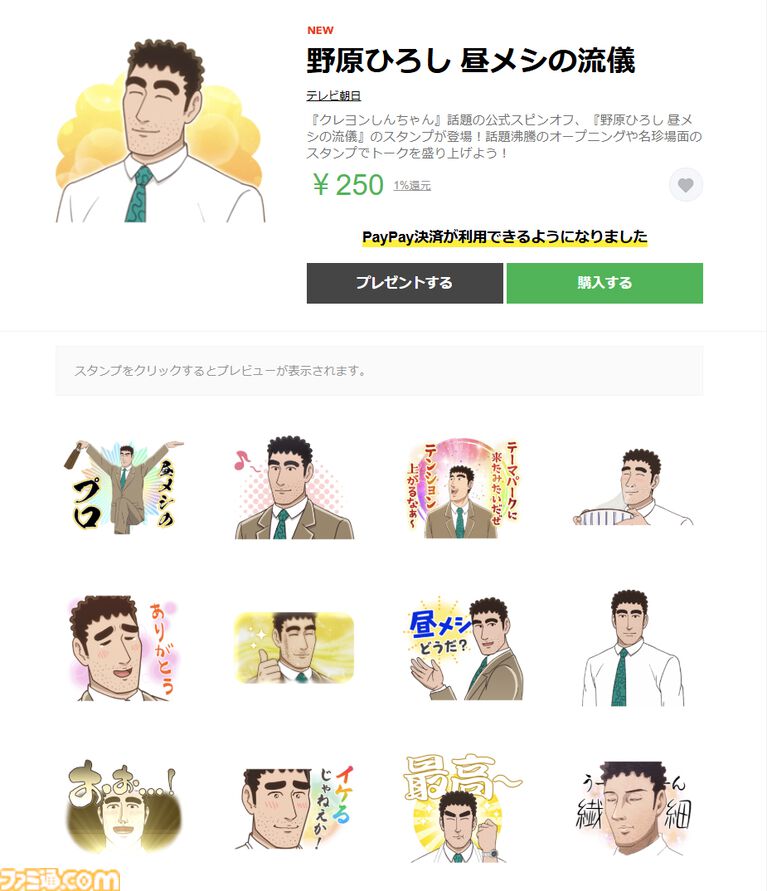
Task: Select 購入する to buy the stickers
Action: pos(605,283)
